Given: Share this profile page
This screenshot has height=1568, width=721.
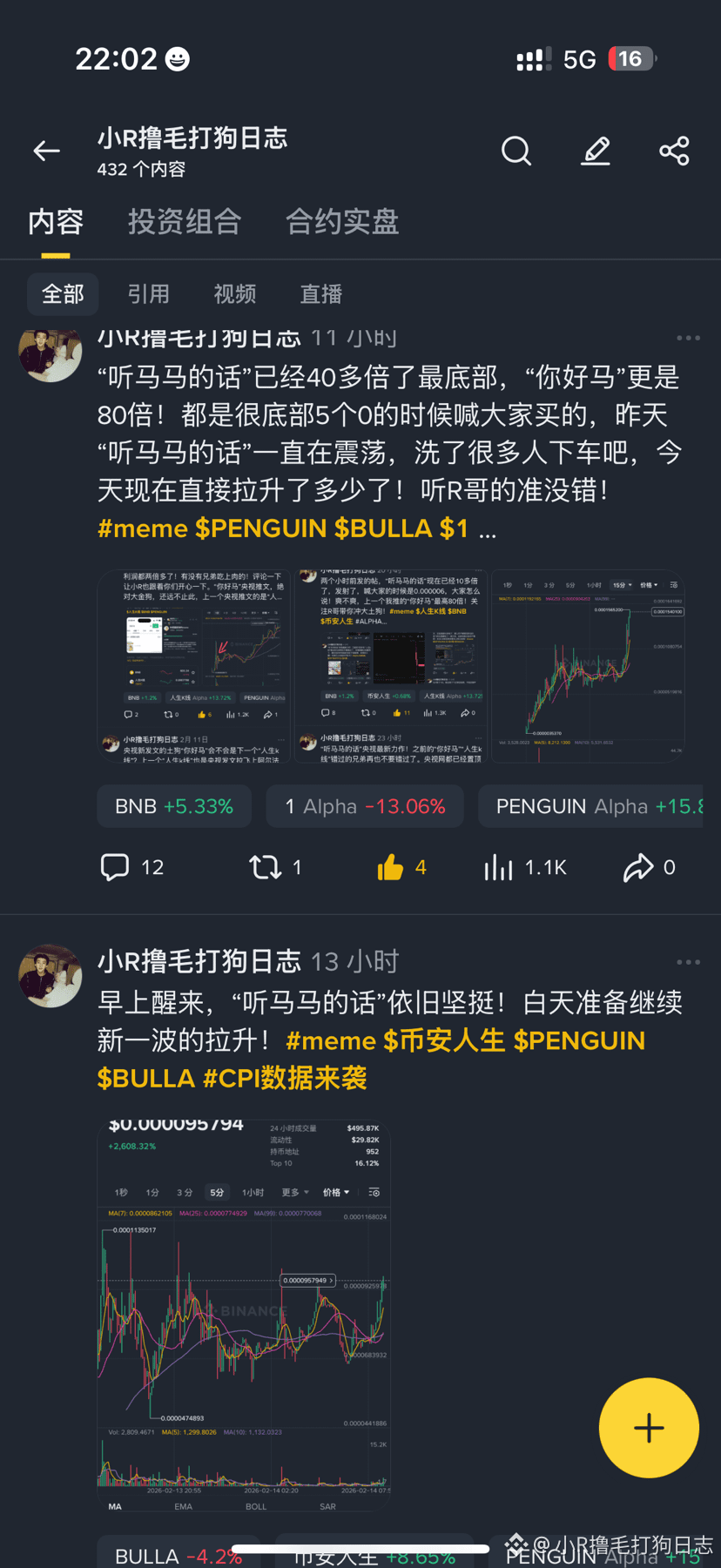Looking at the screenshot, I should coord(674,151).
